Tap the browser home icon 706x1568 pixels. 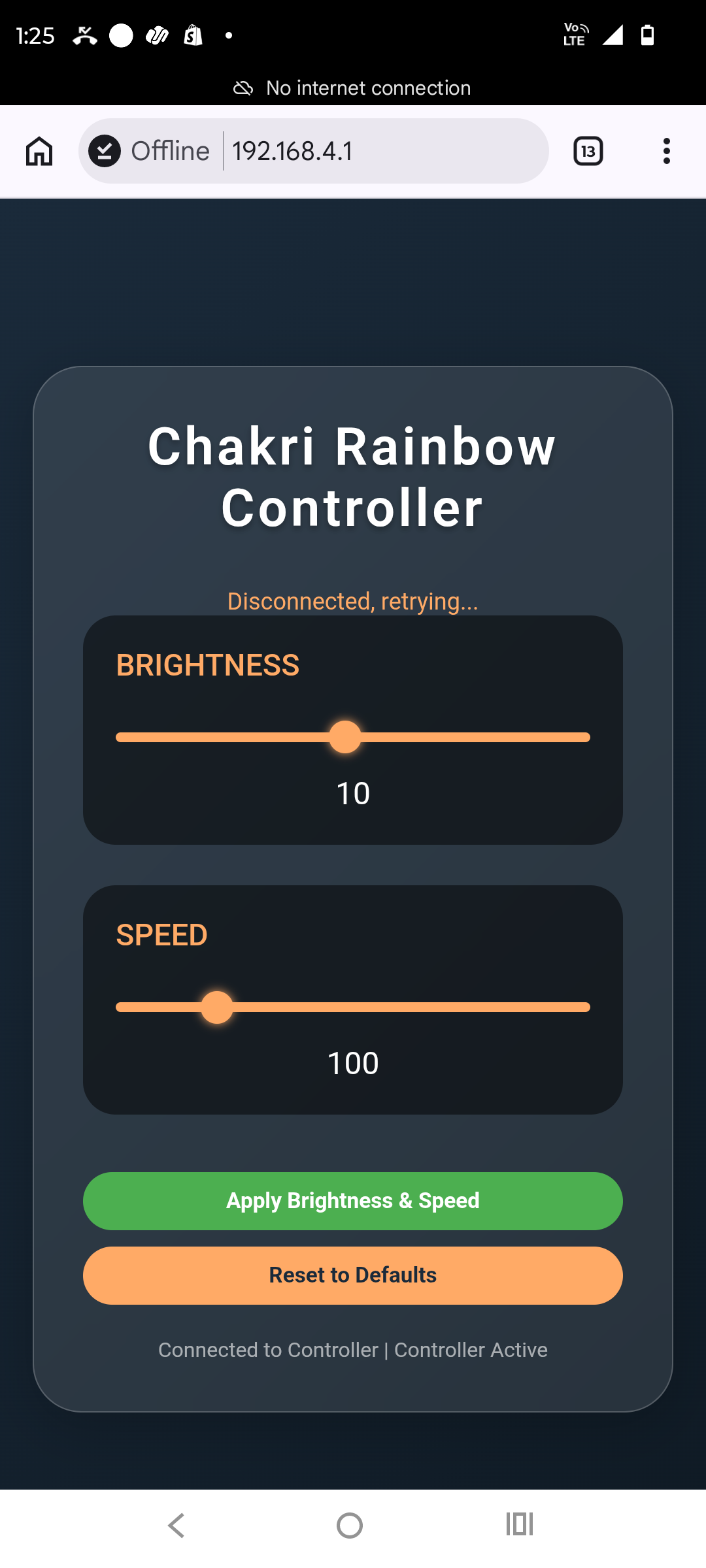[x=39, y=151]
